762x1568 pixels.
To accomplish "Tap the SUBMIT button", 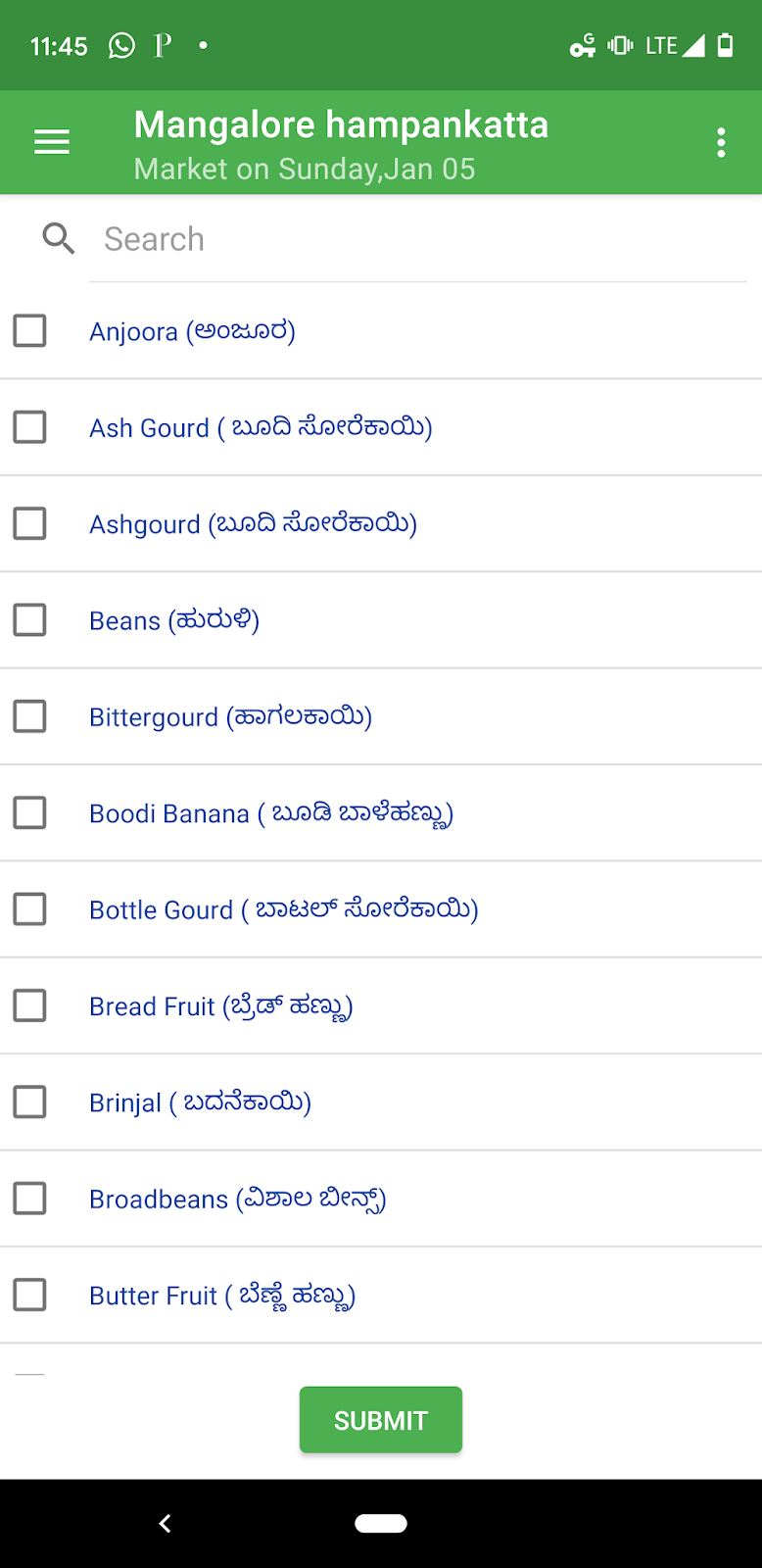I will click(x=381, y=1420).
